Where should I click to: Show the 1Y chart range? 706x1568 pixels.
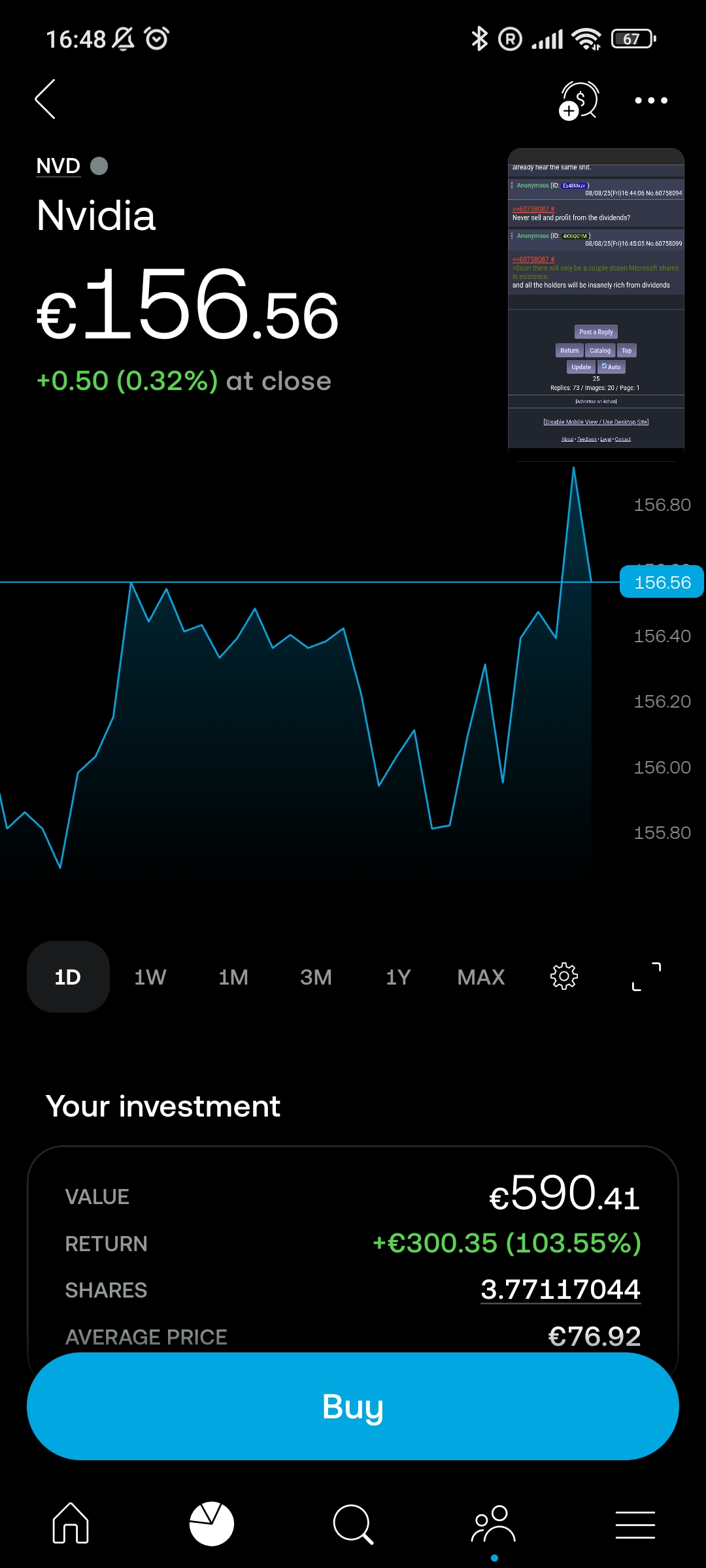coord(398,977)
